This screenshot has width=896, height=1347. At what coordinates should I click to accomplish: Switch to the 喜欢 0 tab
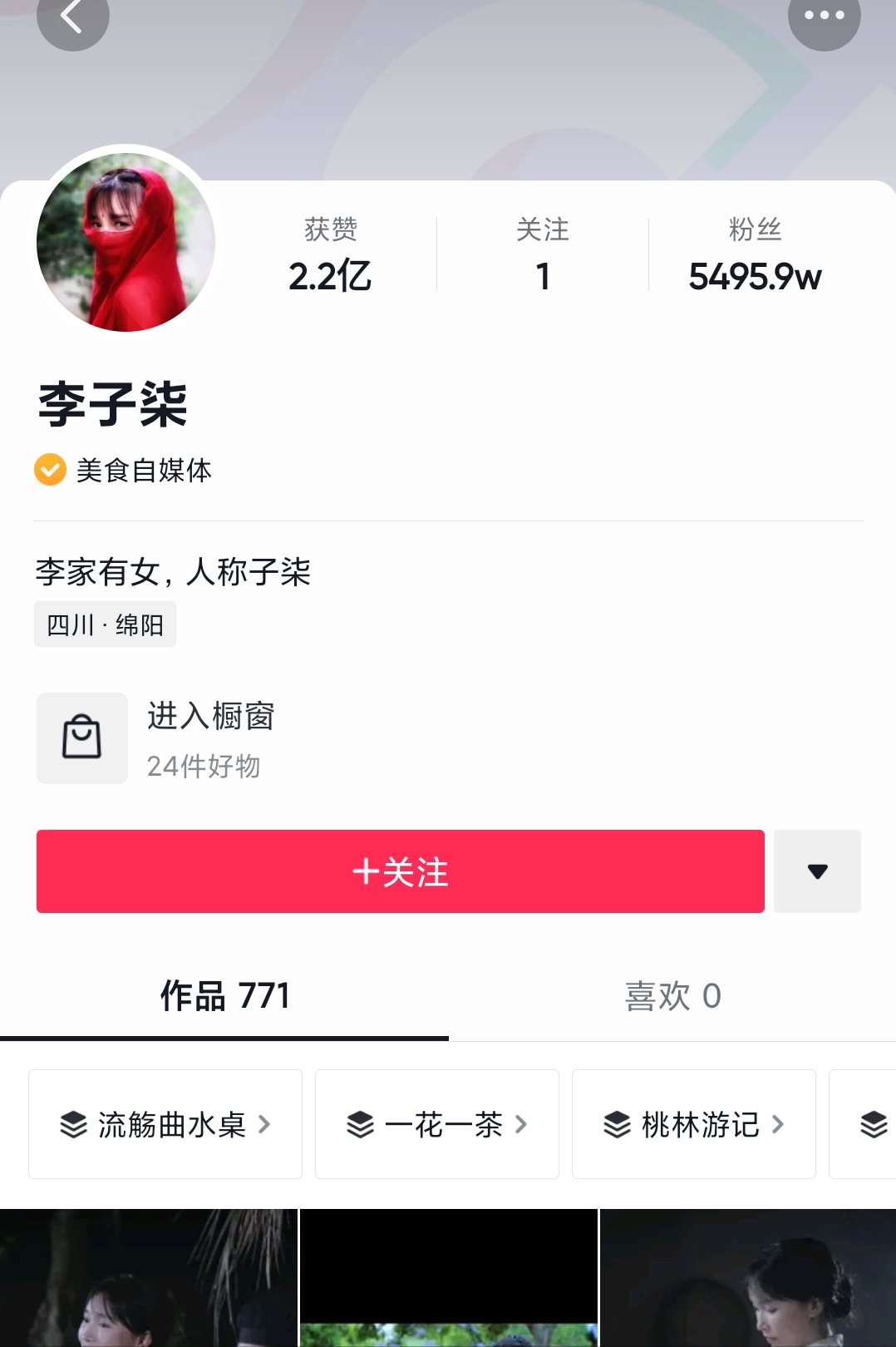[672, 996]
